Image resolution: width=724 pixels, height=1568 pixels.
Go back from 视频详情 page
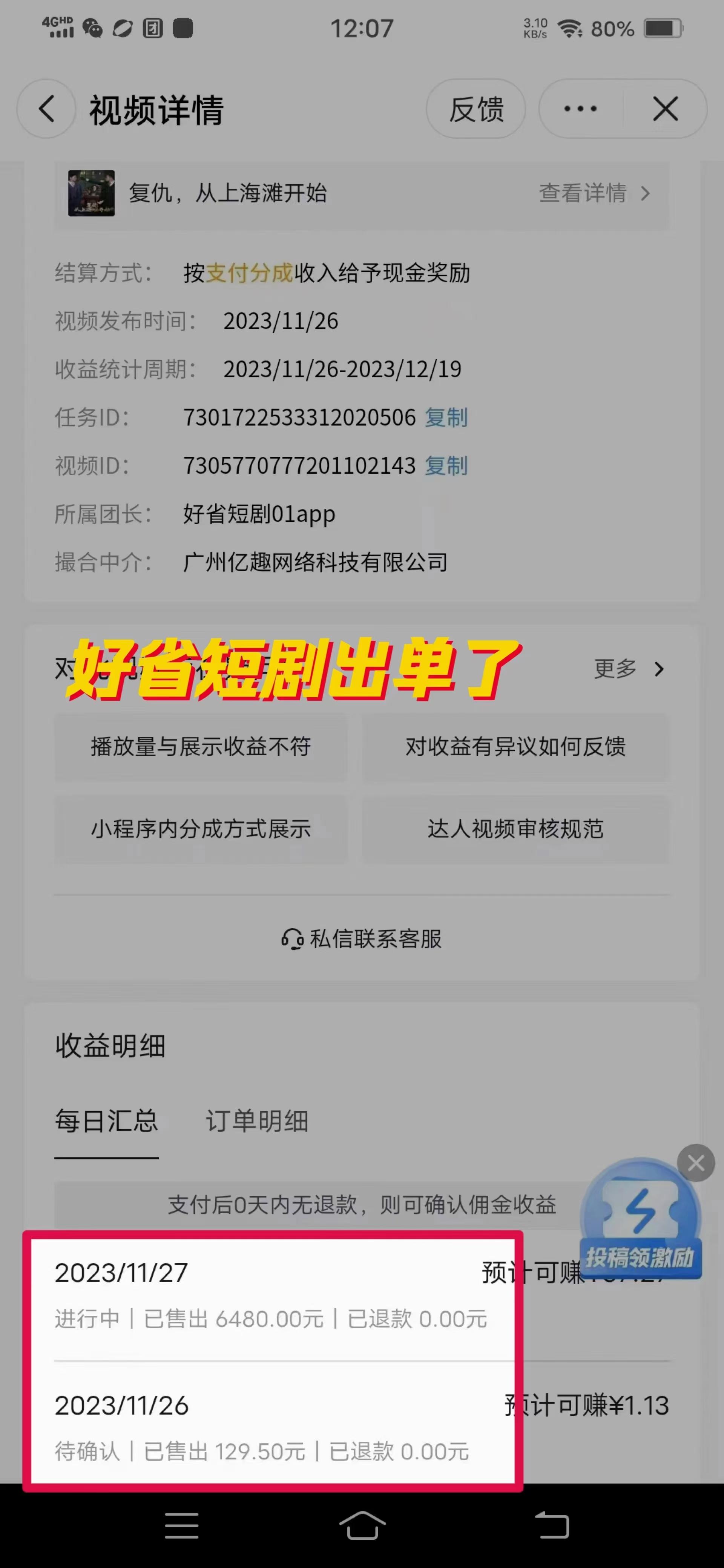pyautogui.click(x=46, y=110)
